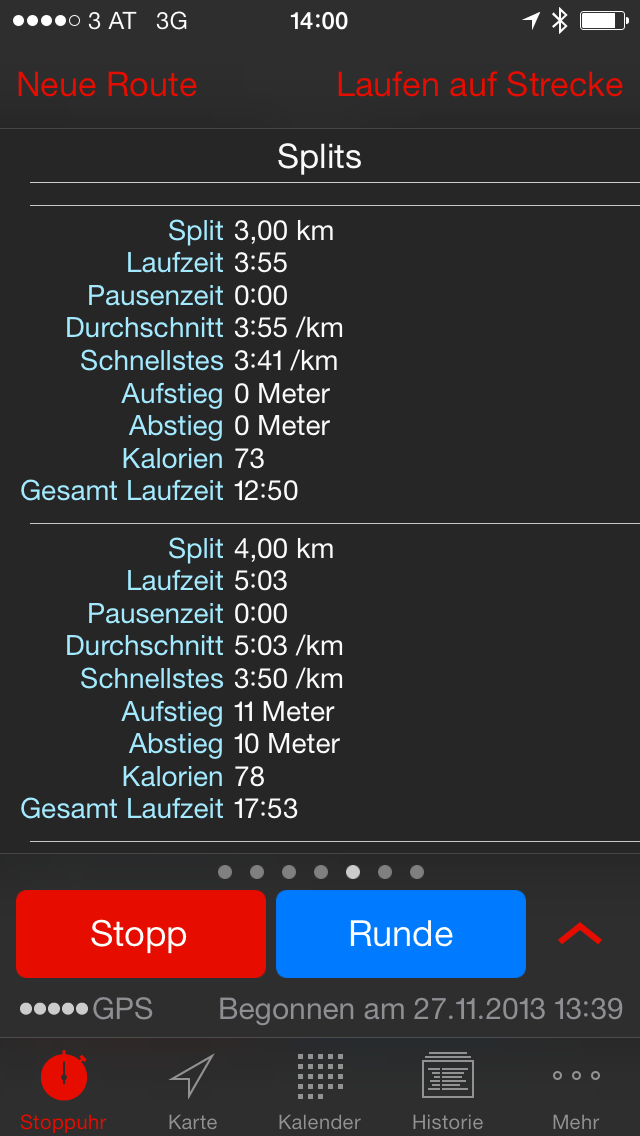Stop the run with the Stopp button
The width and height of the screenshot is (640, 1136).
(140, 934)
